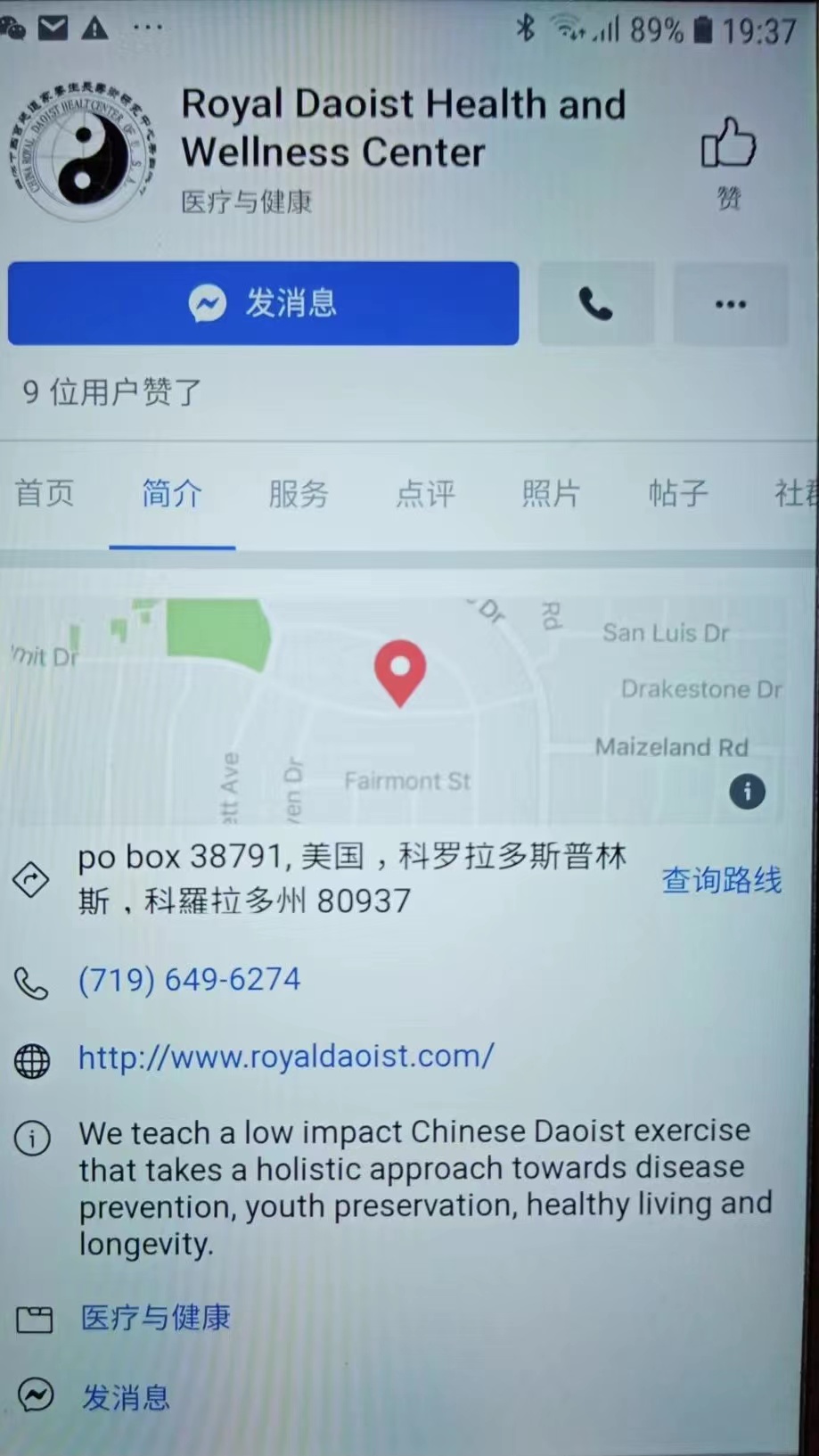This screenshot has width=819, height=1456.
Task: Tap 查询路线 to get directions
Action: [x=721, y=880]
